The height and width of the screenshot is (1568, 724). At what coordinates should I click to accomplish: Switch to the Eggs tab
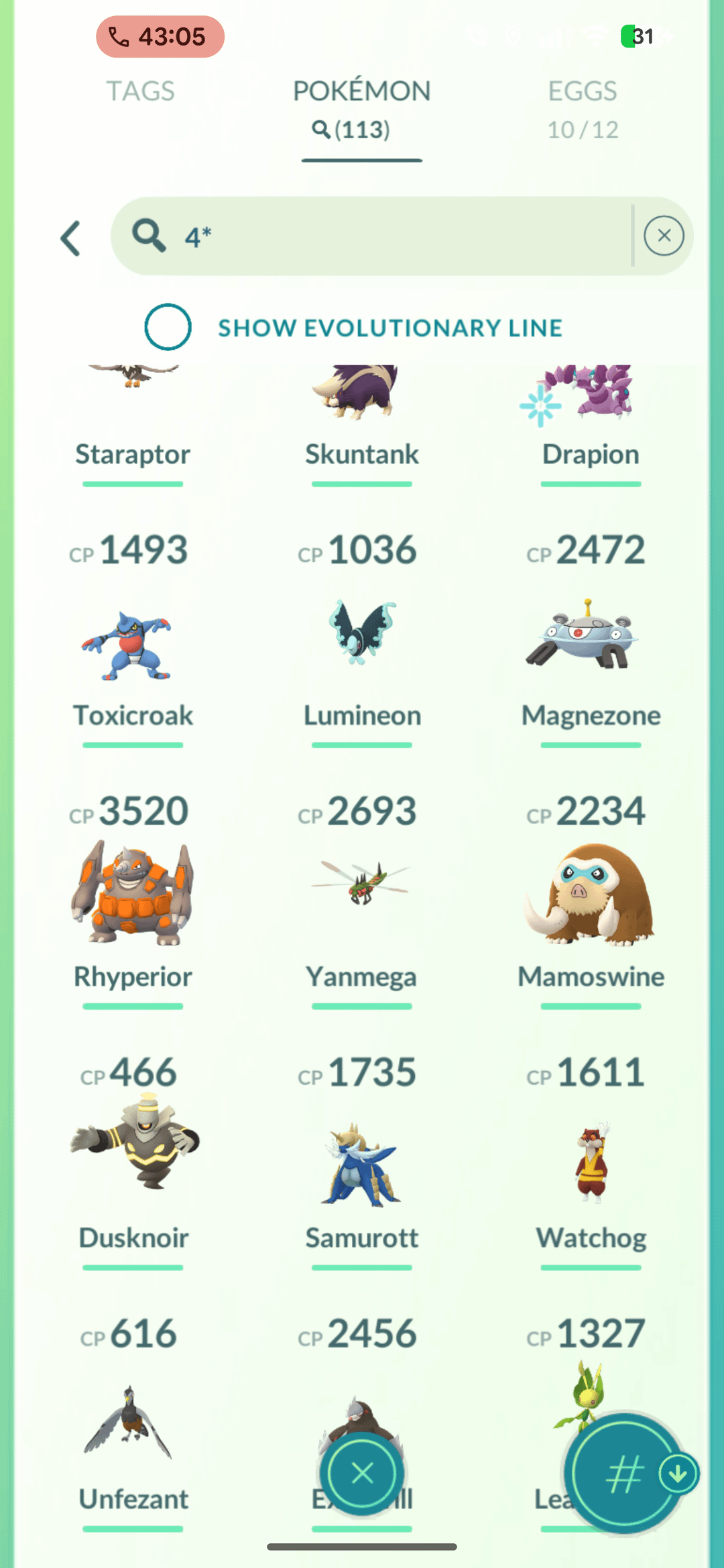[x=582, y=107]
